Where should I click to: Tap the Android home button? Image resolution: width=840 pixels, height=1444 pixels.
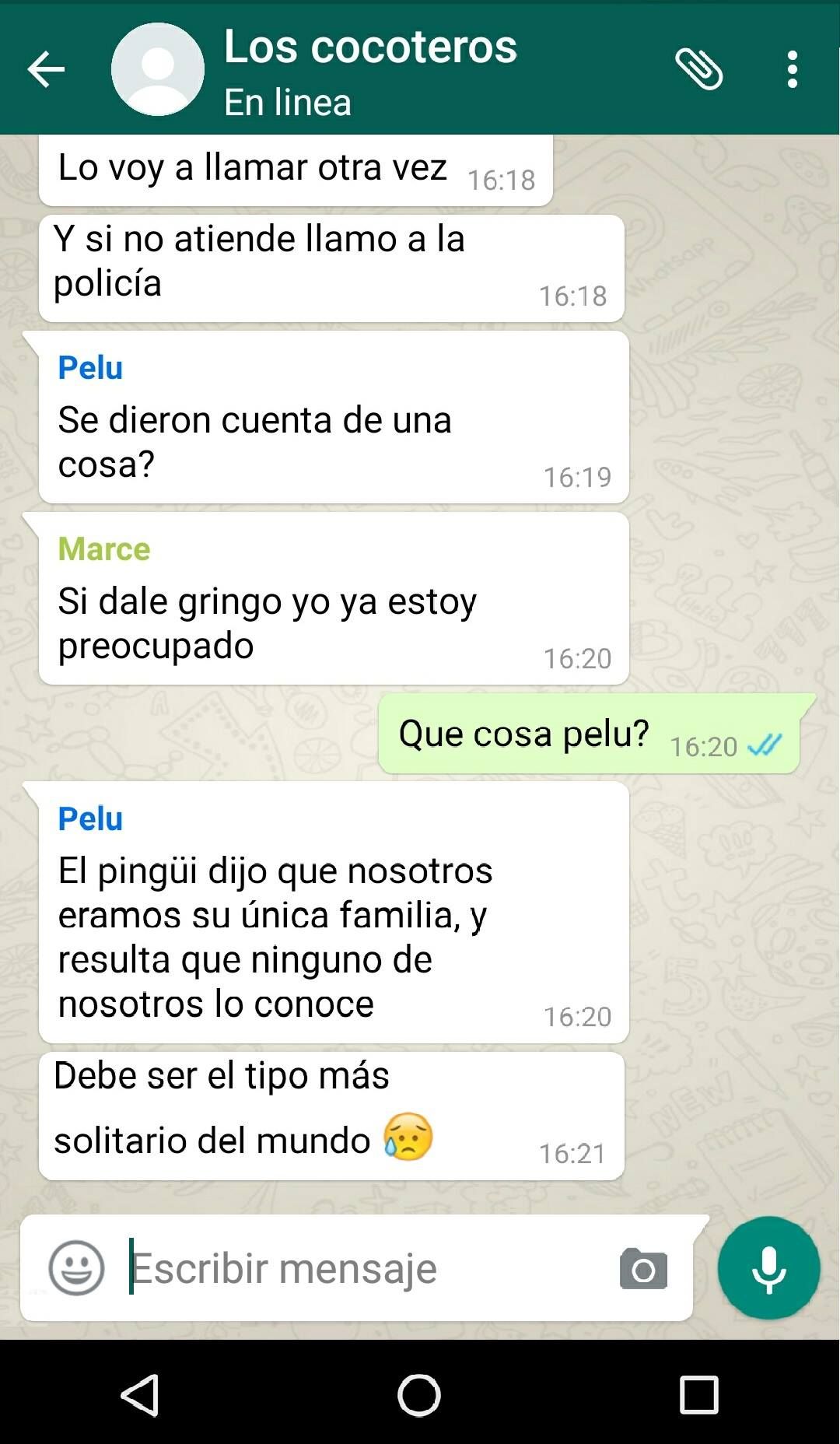coord(419,1395)
